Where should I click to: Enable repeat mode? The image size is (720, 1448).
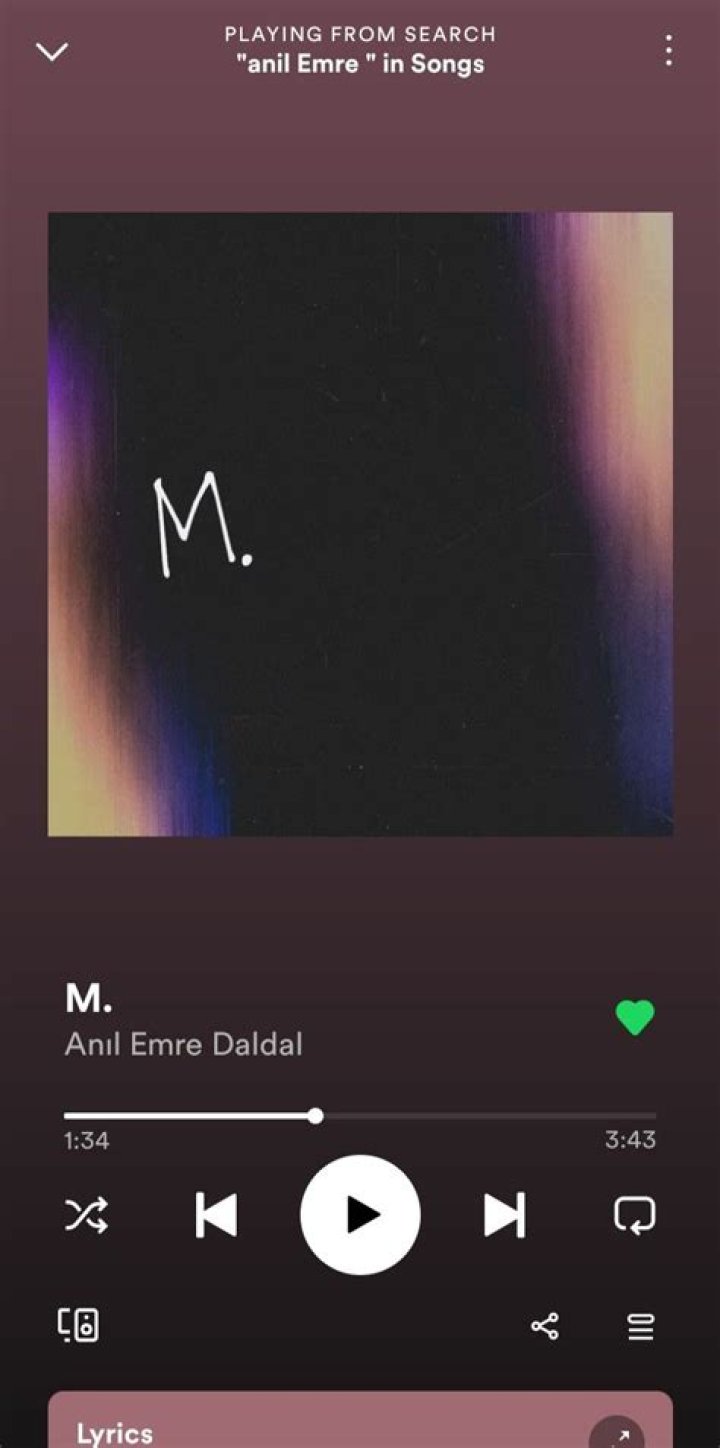pos(633,1215)
